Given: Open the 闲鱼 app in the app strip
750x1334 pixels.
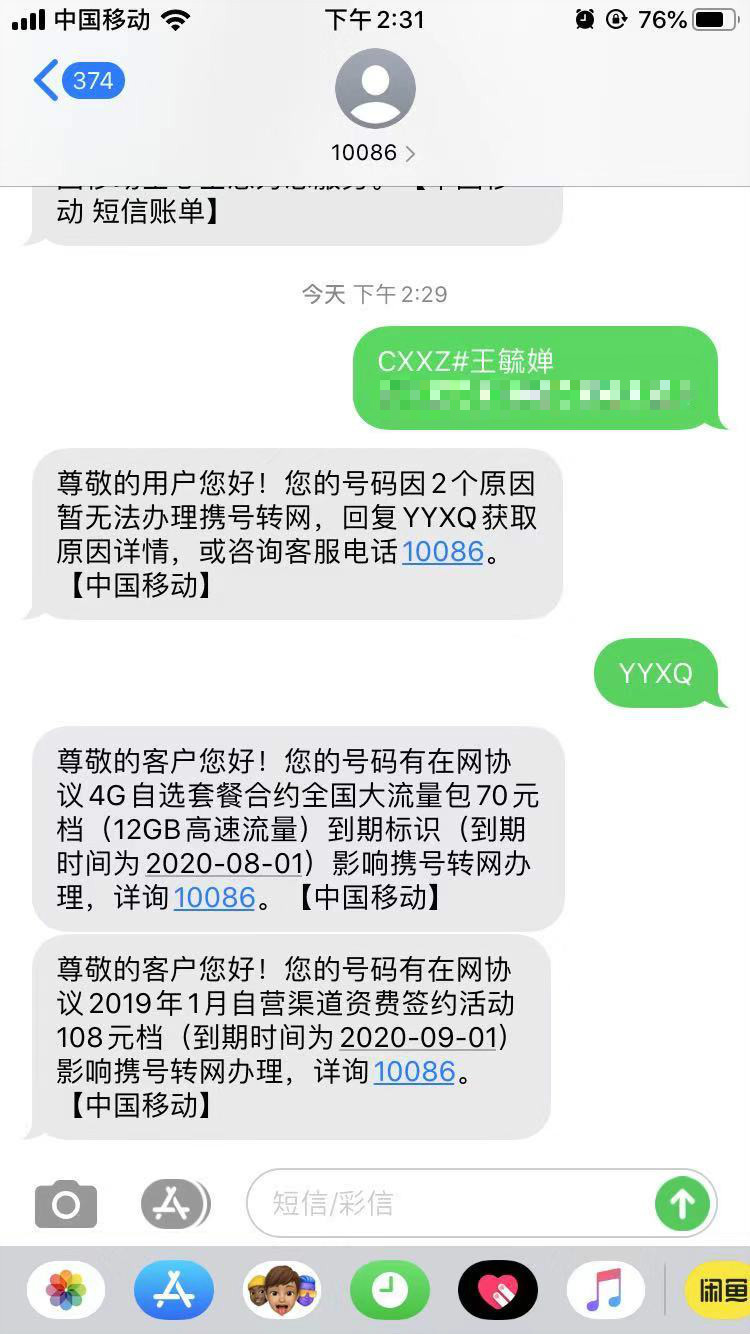Looking at the screenshot, I should 718,1291.
